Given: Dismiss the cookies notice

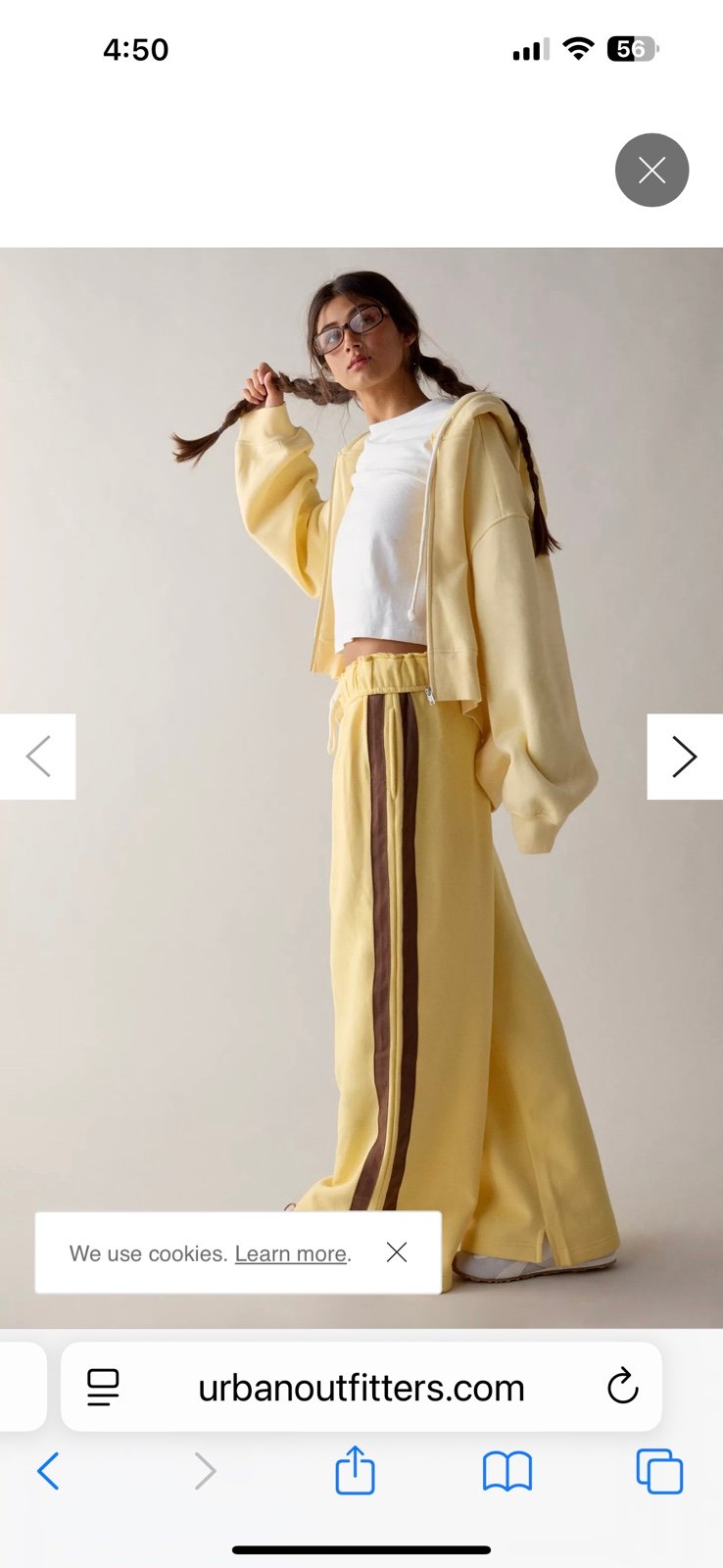Looking at the screenshot, I should 397,1252.
